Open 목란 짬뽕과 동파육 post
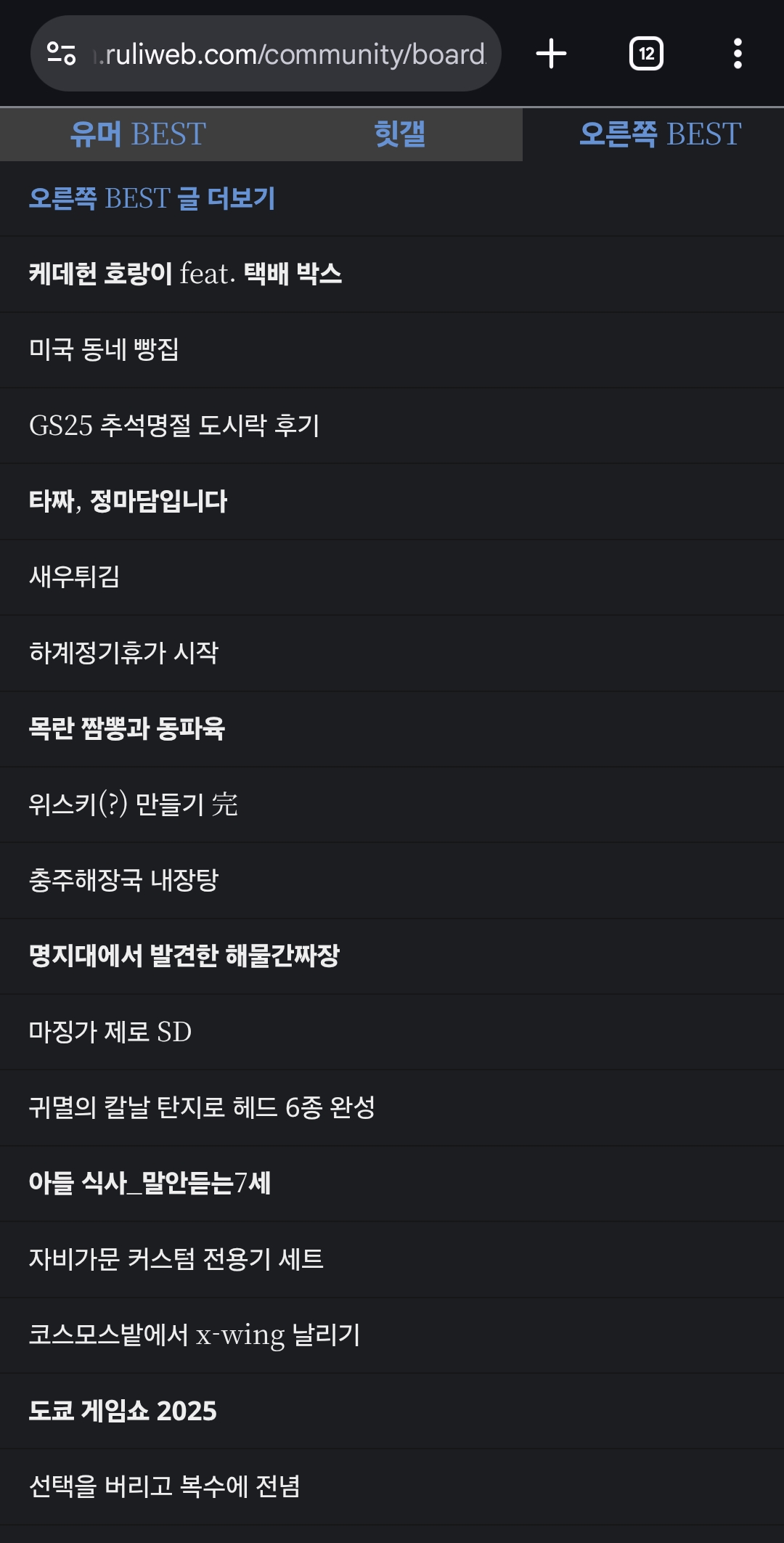 [126, 728]
